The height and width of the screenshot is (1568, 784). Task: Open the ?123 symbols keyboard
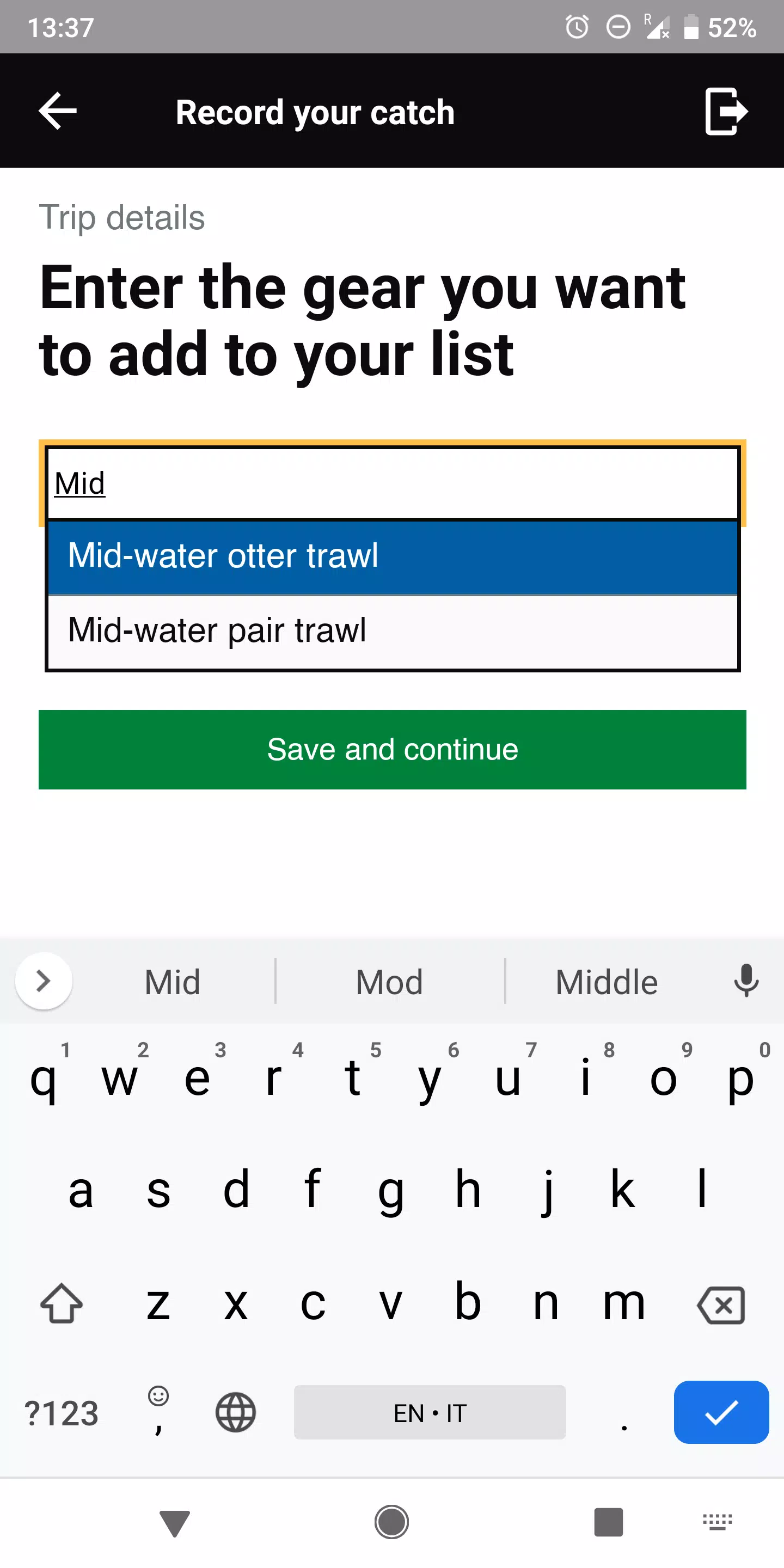(61, 1413)
